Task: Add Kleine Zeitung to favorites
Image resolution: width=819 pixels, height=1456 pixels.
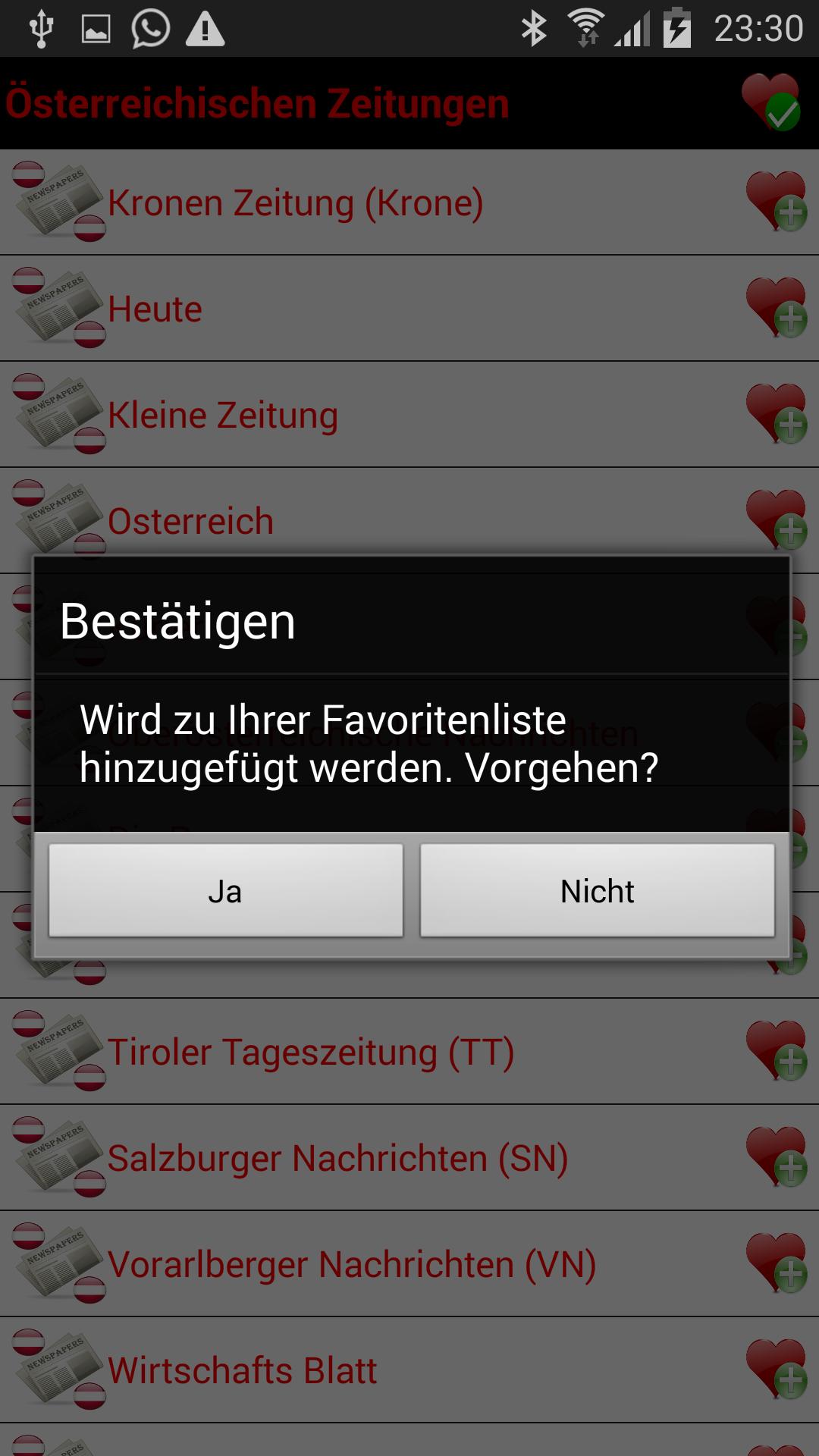Action: tap(775, 414)
